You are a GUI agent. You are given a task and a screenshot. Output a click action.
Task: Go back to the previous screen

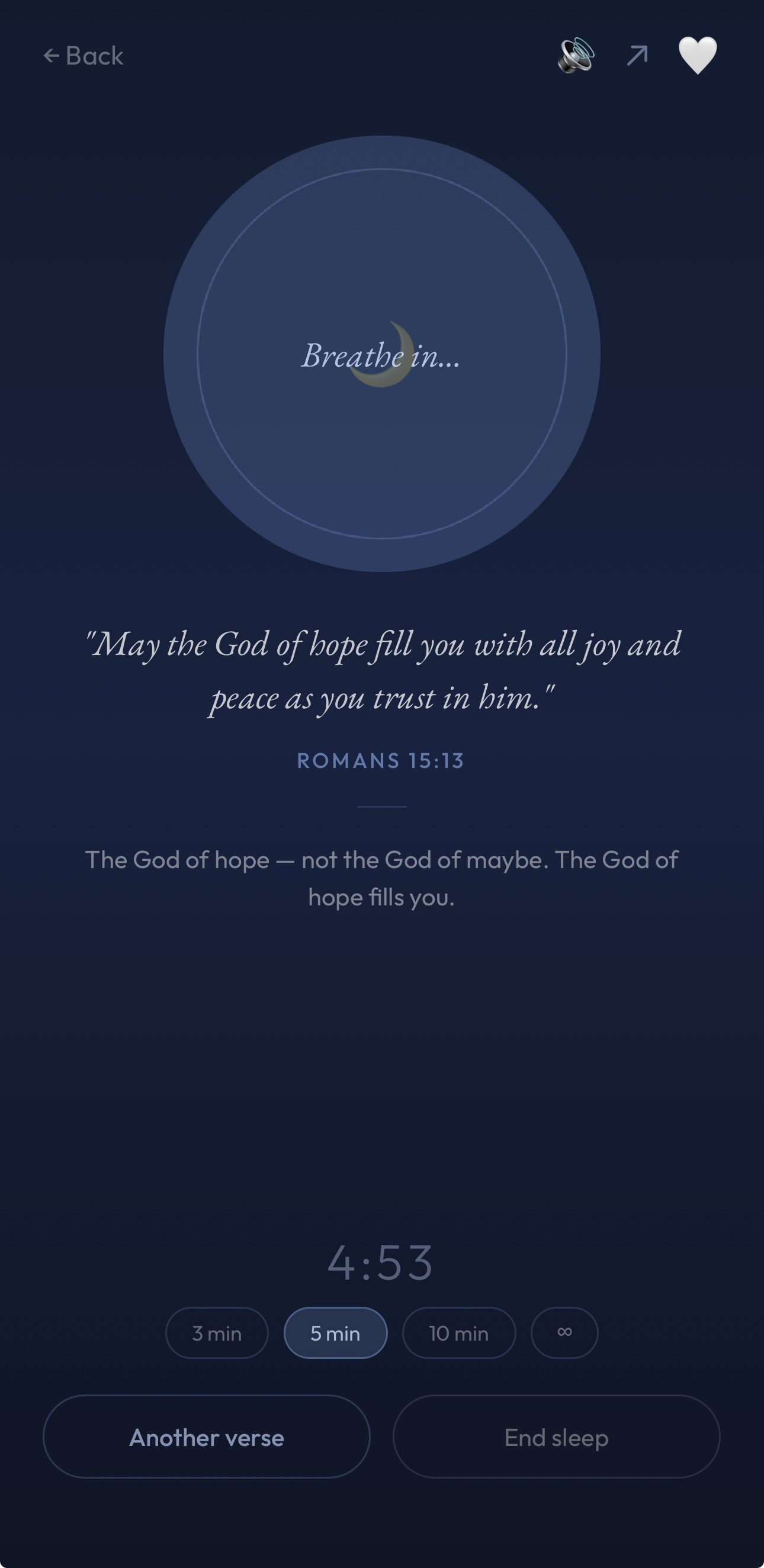point(84,56)
